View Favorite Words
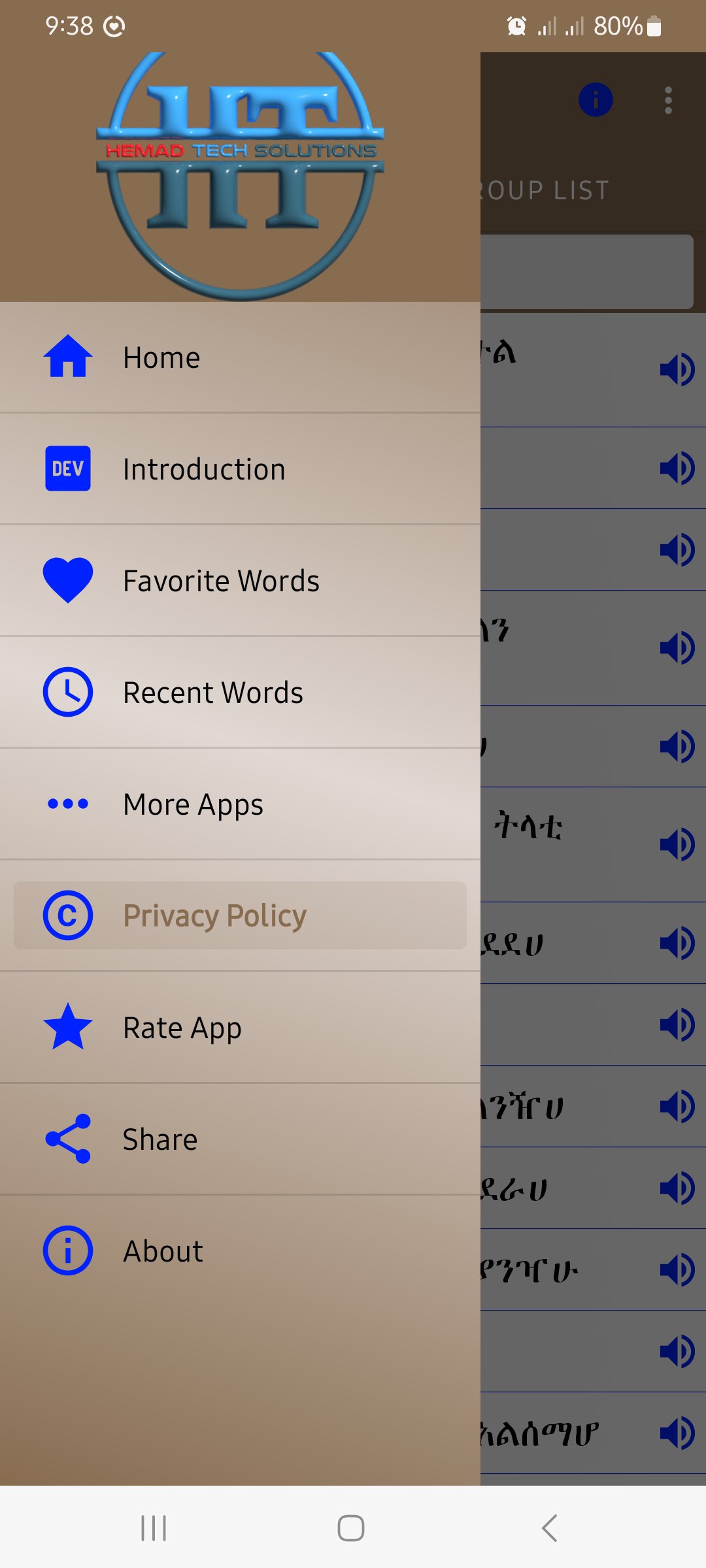 (x=239, y=581)
